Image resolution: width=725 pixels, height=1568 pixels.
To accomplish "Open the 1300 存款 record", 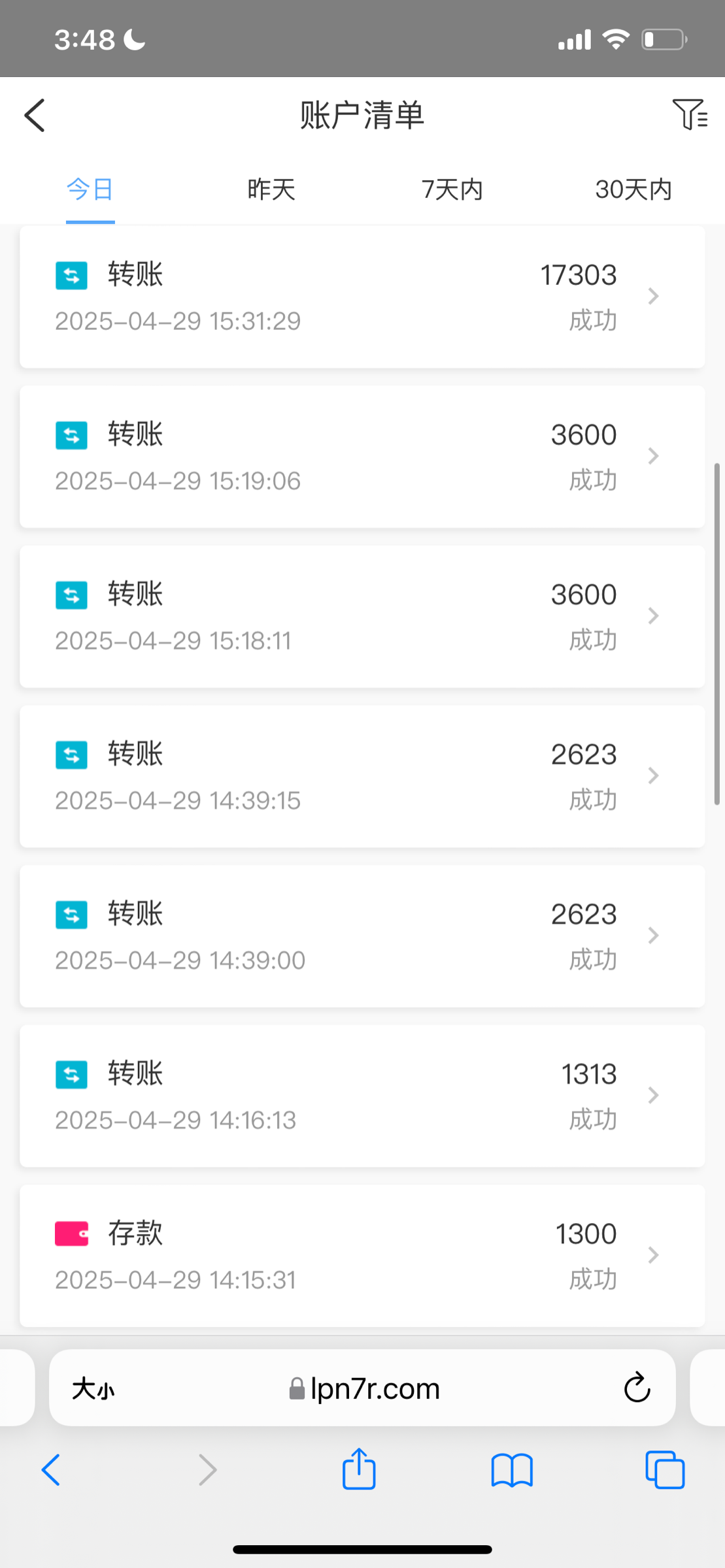I will pos(362,1256).
